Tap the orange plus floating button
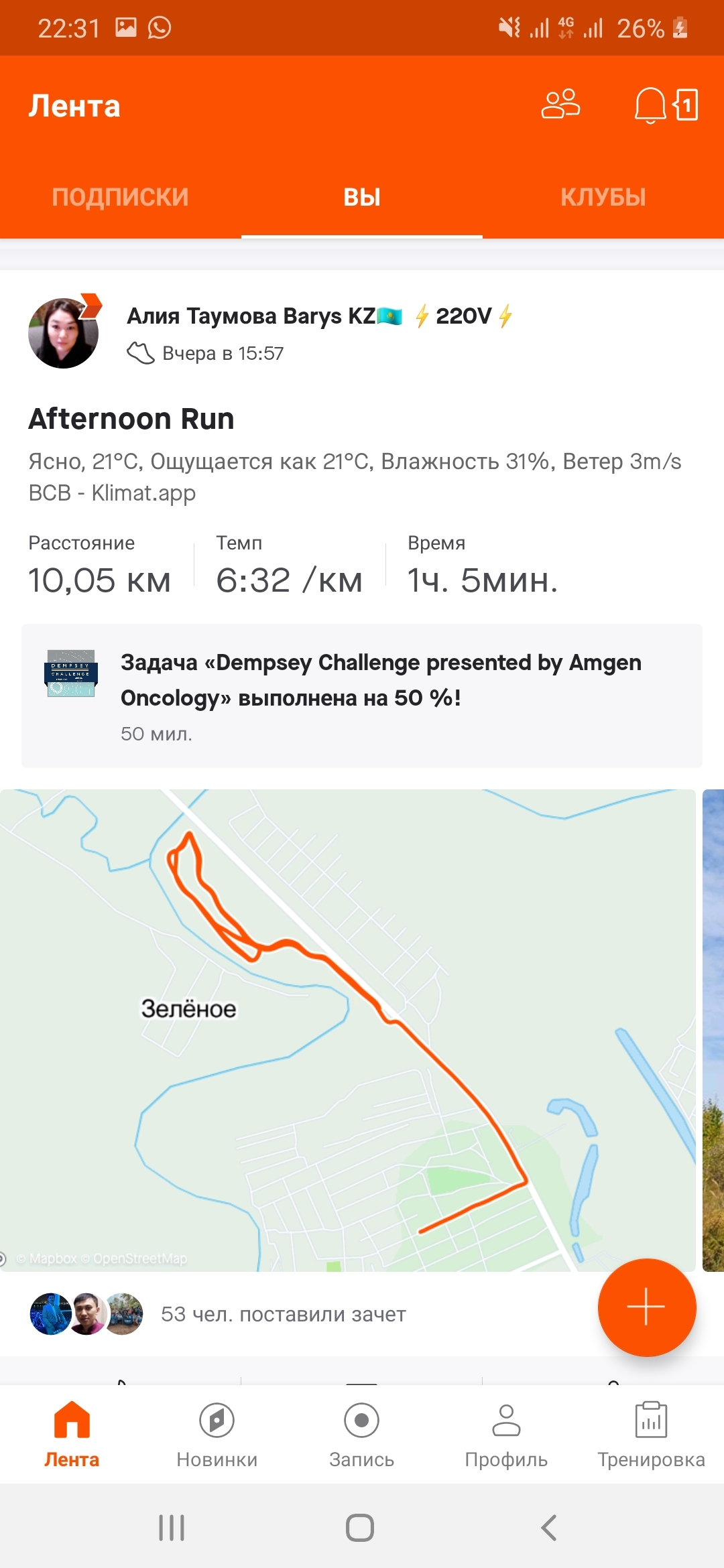 [x=646, y=1307]
